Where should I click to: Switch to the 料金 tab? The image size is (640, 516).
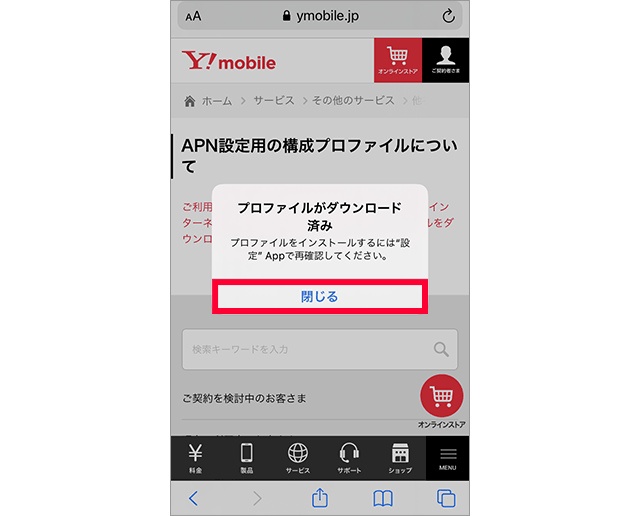point(195,458)
